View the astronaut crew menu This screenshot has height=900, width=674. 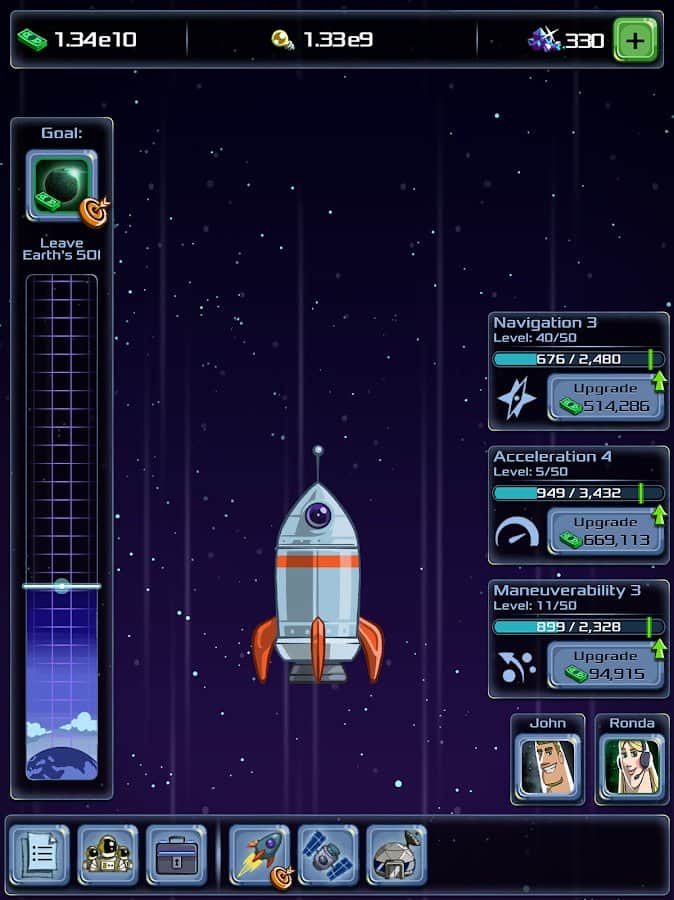pos(108,855)
